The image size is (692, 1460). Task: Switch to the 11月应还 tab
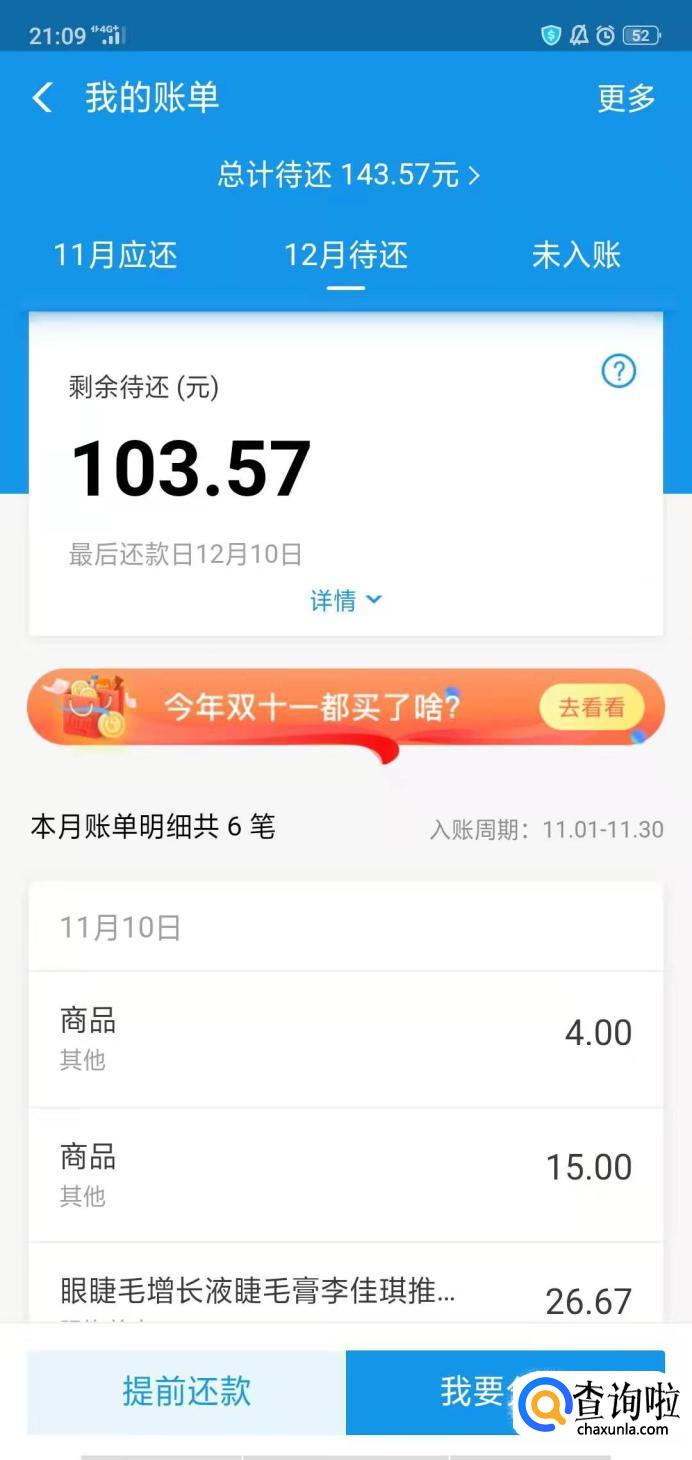click(x=115, y=255)
